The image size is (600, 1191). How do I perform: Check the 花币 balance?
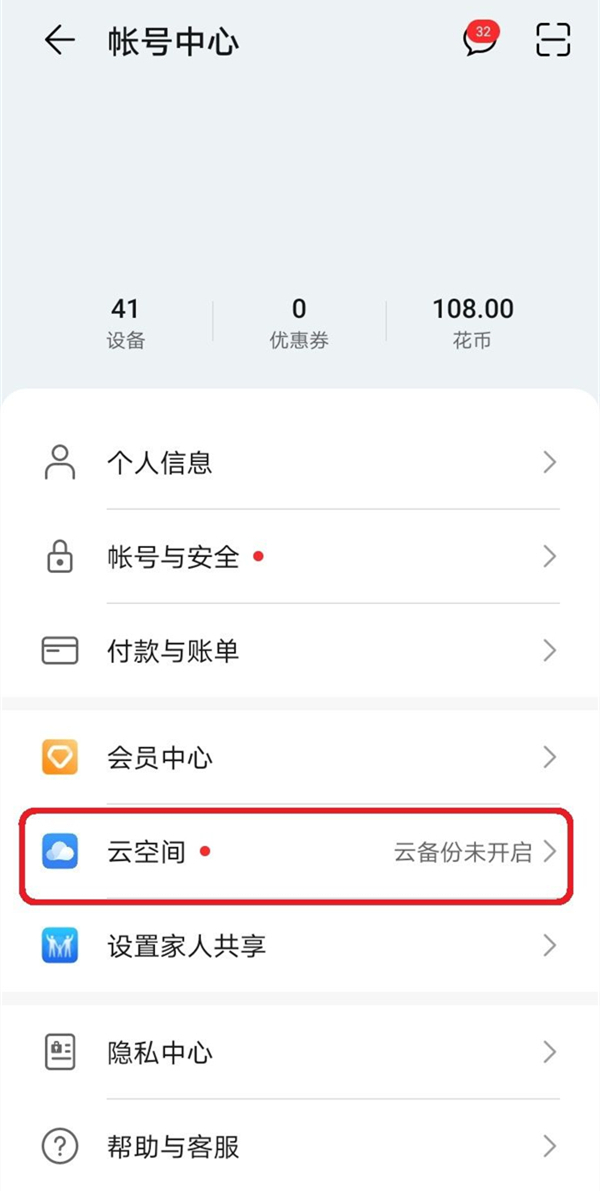472,323
